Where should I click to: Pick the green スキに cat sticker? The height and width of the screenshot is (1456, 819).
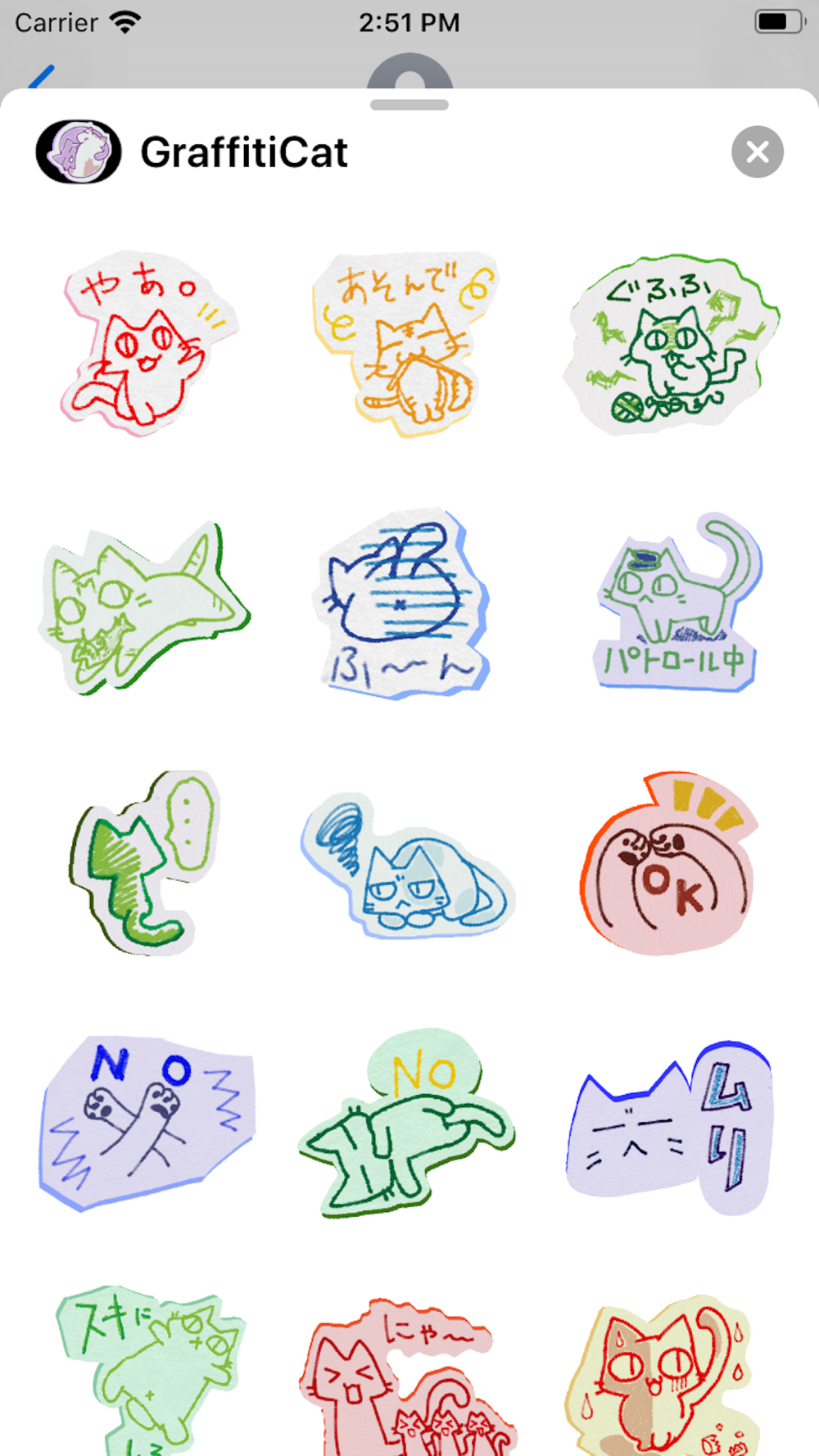point(151,1371)
